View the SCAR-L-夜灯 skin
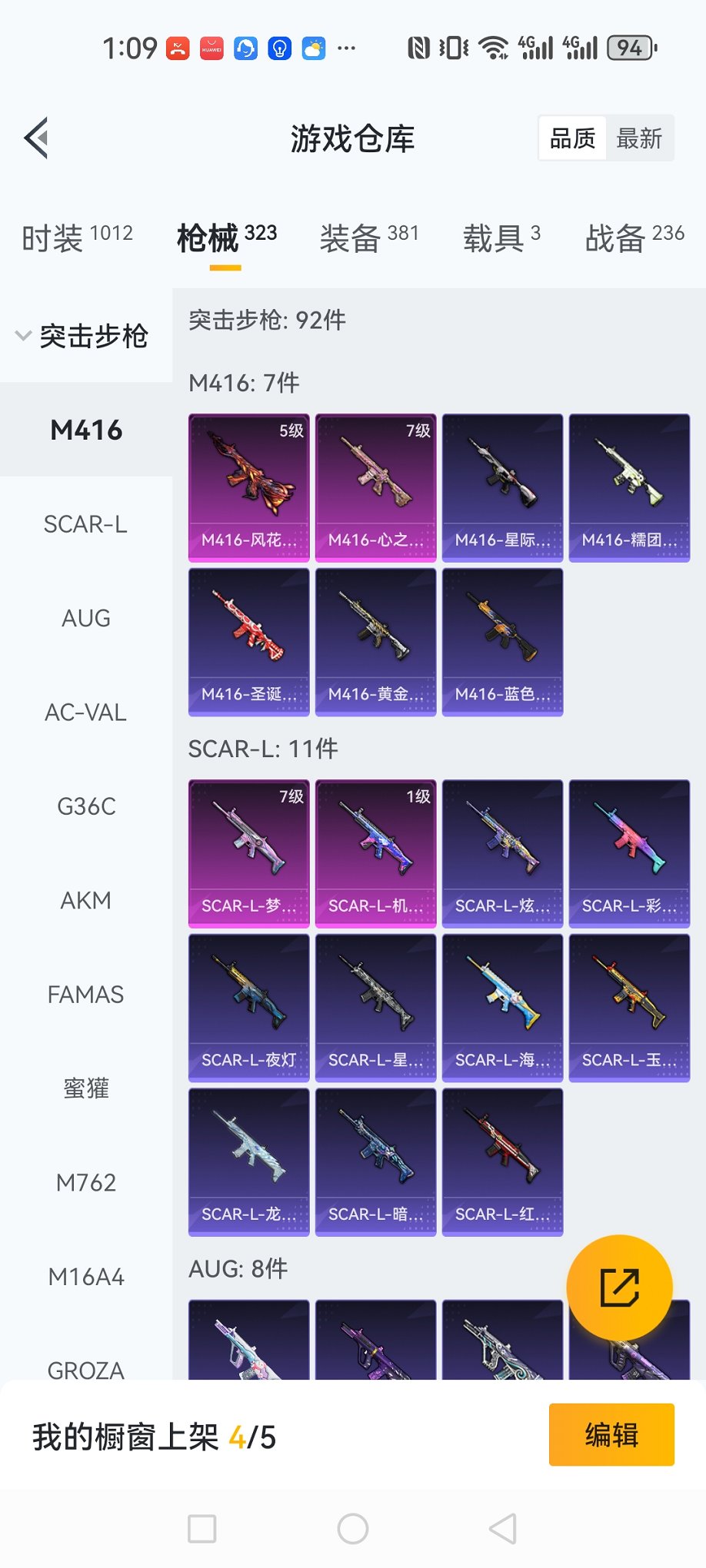 [x=248, y=1008]
